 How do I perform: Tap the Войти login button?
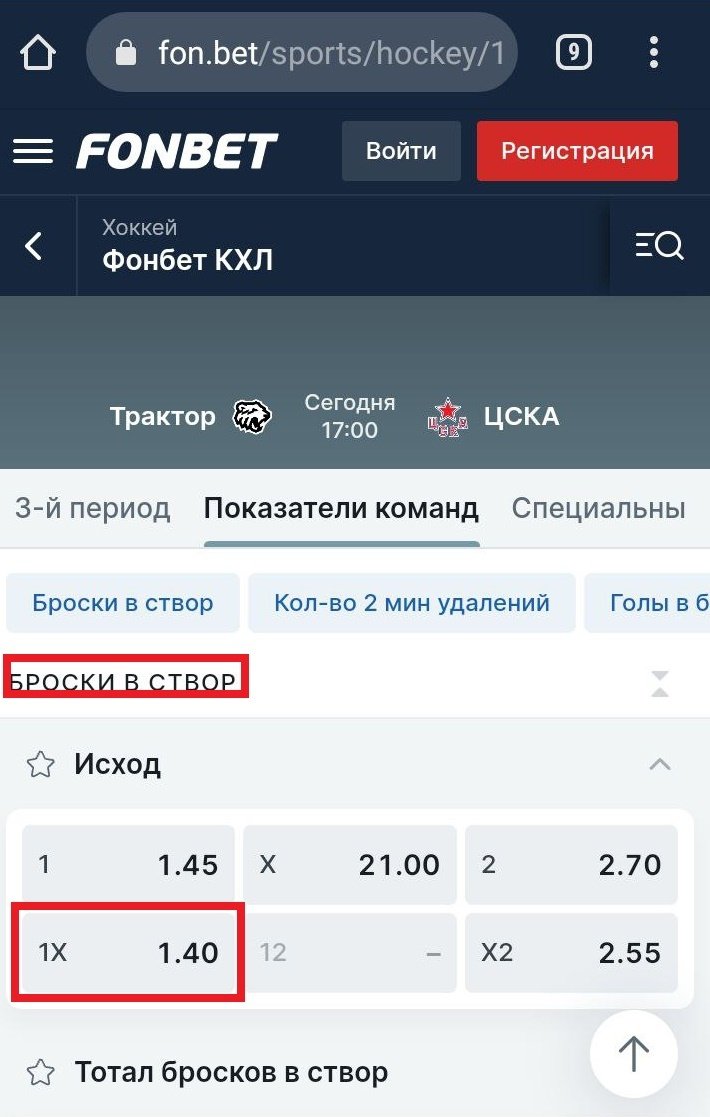click(401, 151)
